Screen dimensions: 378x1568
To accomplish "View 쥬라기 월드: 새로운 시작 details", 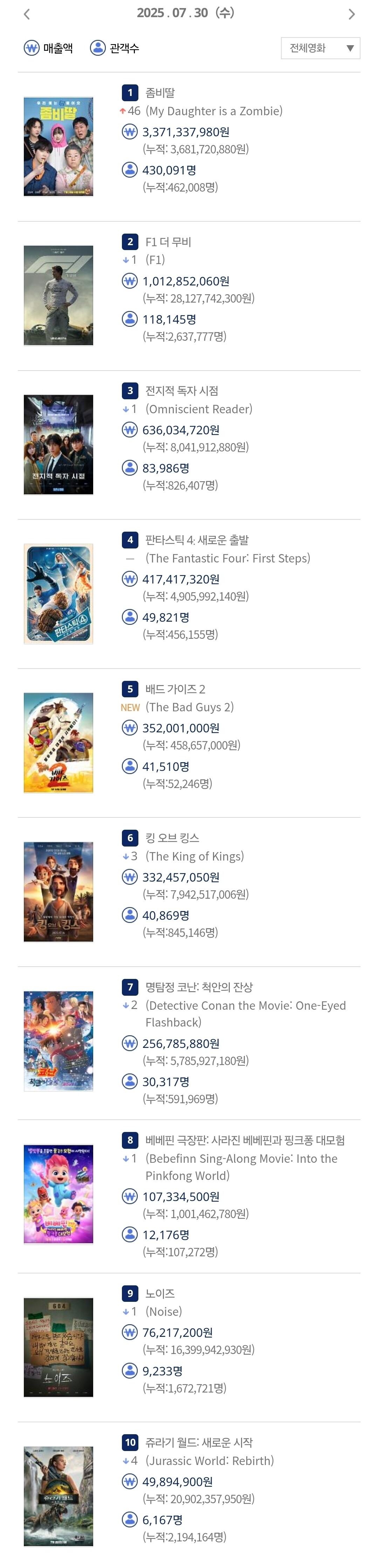I will [198, 1443].
